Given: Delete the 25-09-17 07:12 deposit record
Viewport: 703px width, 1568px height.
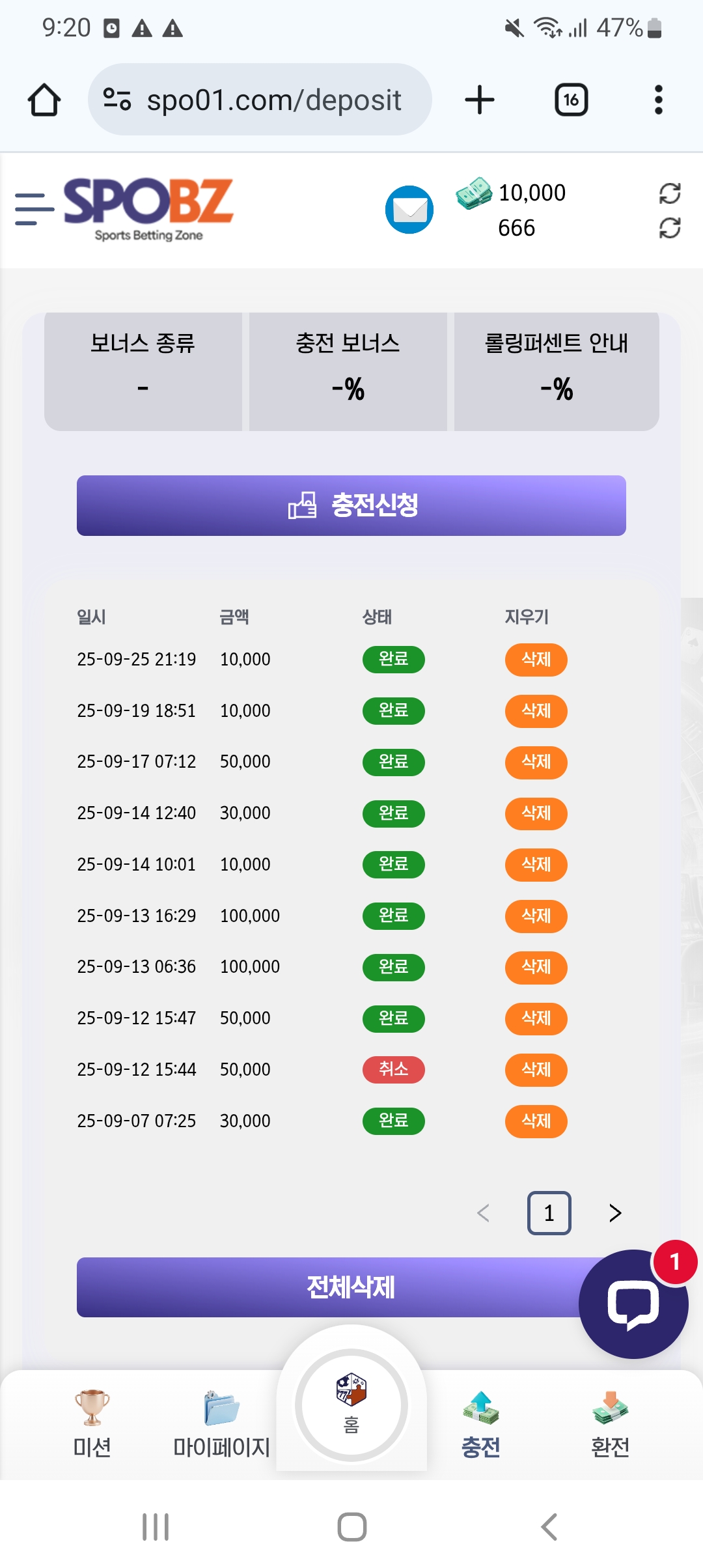Looking at the screenshot, I should click(536, 762).
